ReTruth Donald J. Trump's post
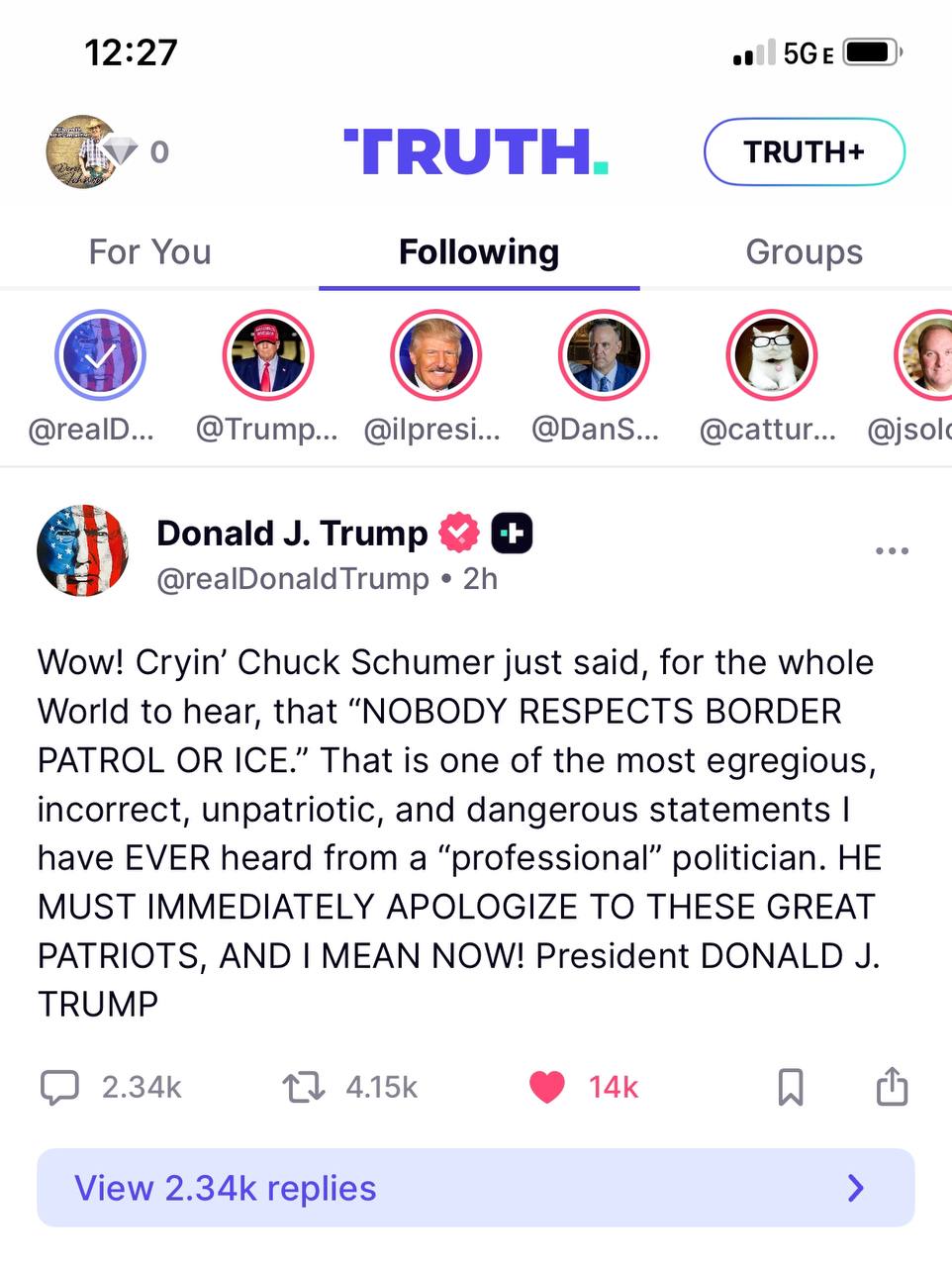952x1267 pixels. click(x=304, y=1087)
